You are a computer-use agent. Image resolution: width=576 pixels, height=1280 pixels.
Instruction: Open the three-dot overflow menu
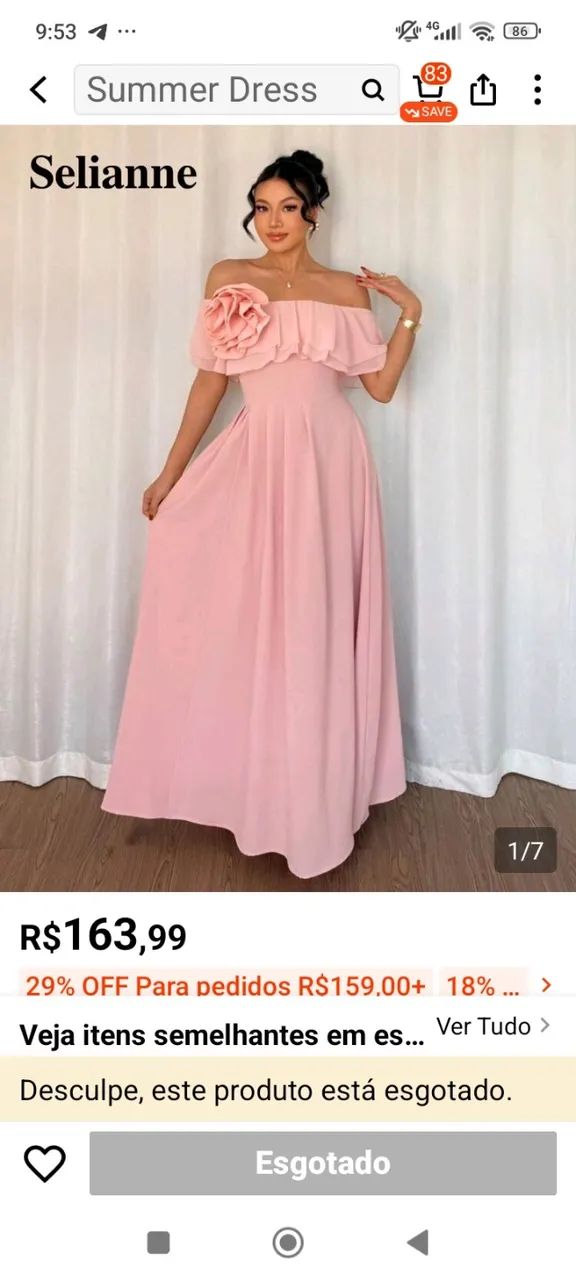pos(537,90)
